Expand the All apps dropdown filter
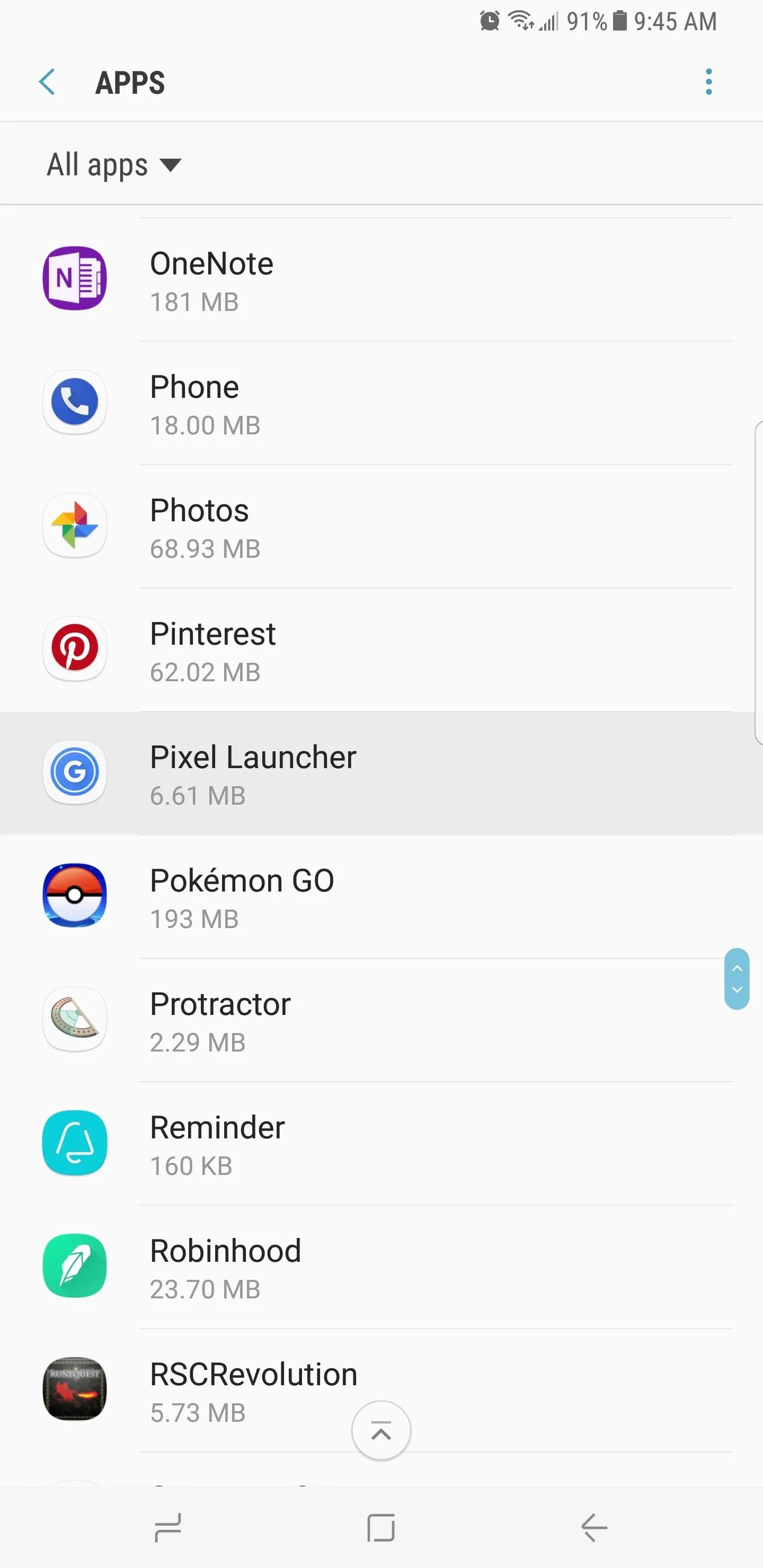 click(114, 164)
